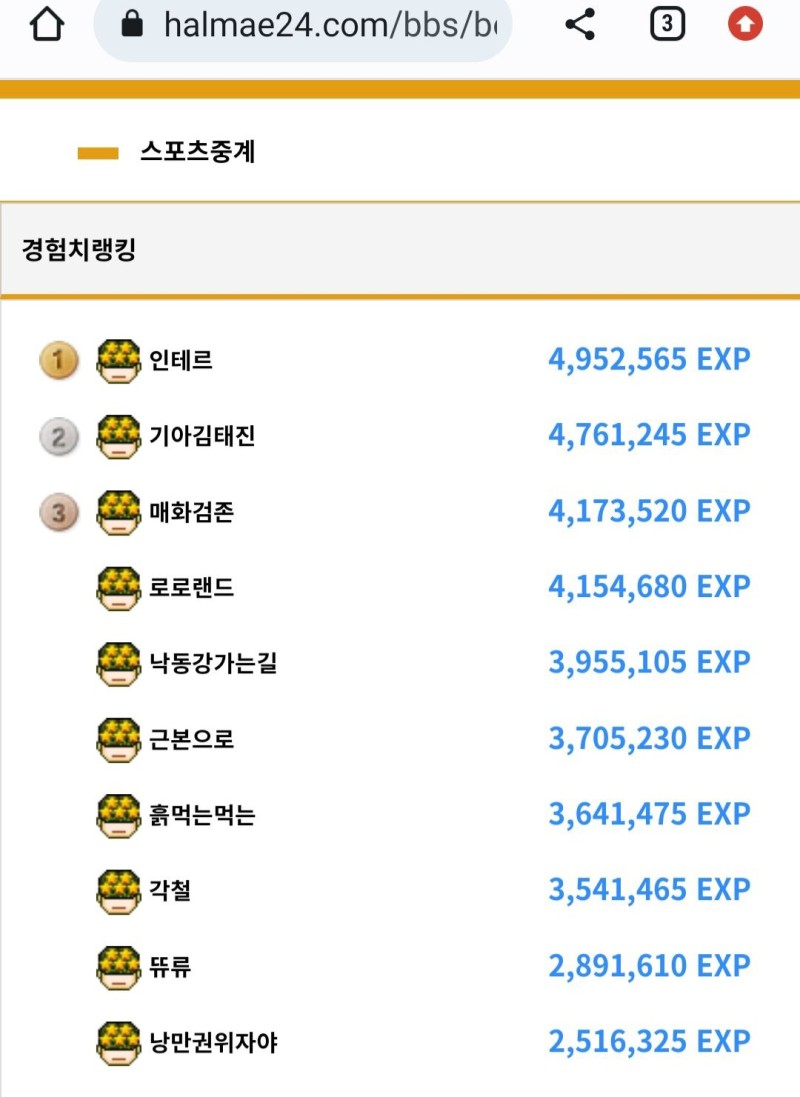This screenshot has width=800, height=1097.
Task: Open the 스포츠중계 link
Action: point(197,152)
